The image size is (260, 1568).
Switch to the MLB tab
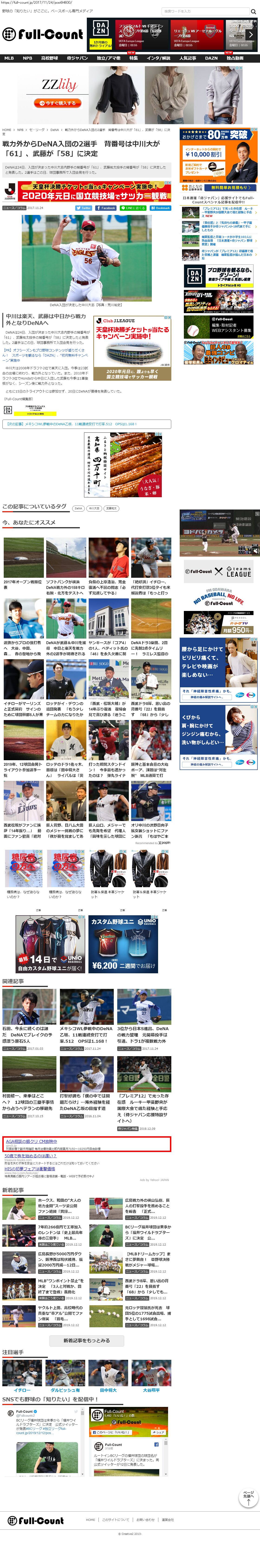(x=9, y=58)
